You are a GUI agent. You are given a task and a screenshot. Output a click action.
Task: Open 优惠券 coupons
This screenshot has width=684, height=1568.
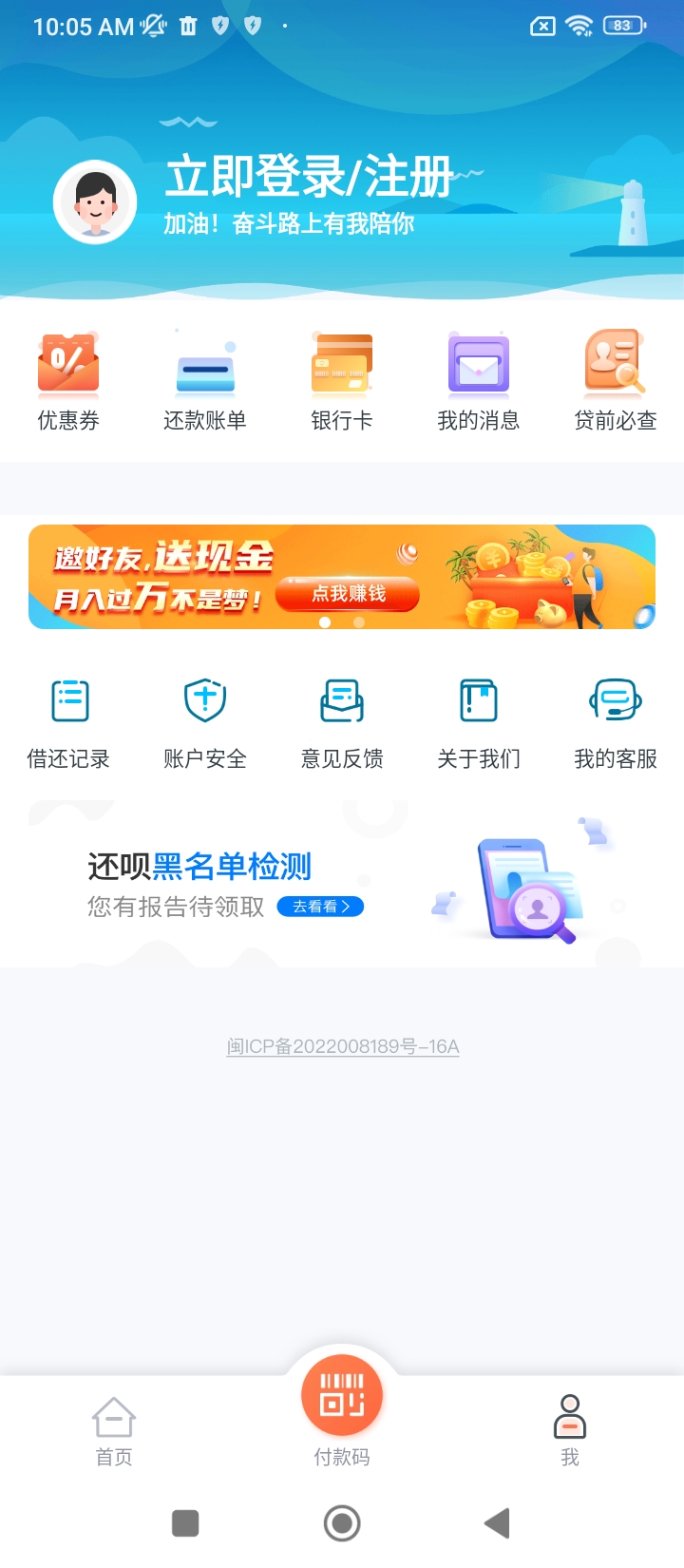pyautogui.click(x=68, y=382)
